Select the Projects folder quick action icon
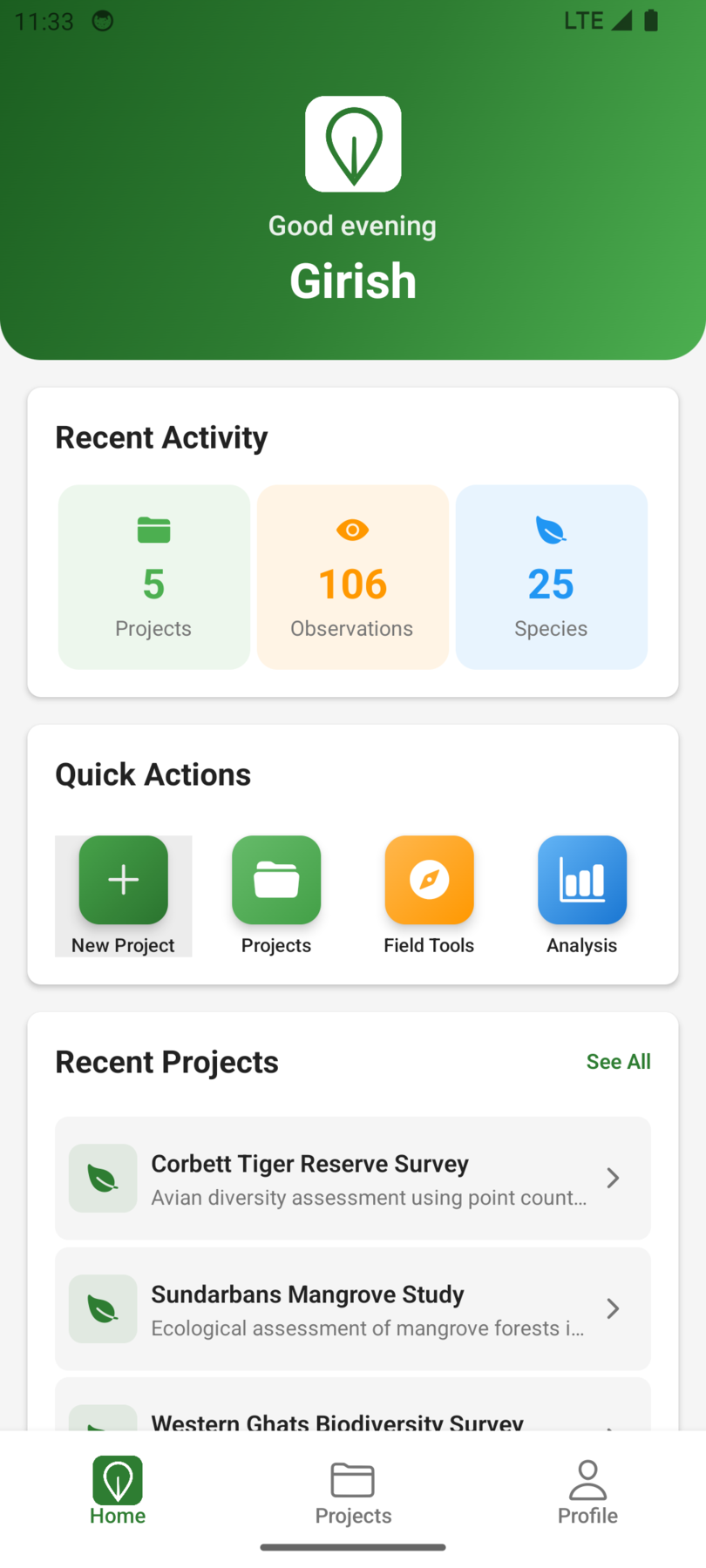Screen dimensions: 706x1568 pos(275,880)
